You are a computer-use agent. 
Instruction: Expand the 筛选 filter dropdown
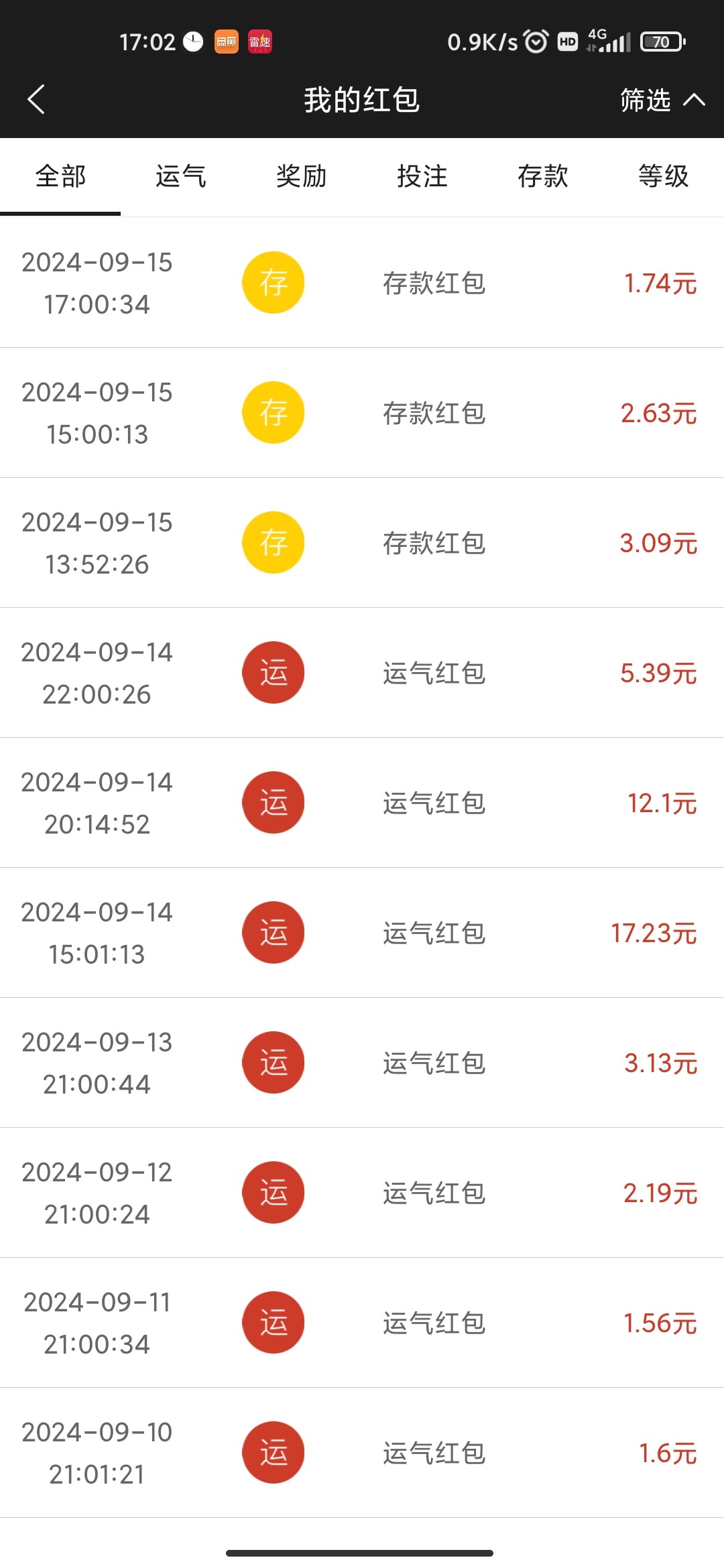[x=661, y=100]
